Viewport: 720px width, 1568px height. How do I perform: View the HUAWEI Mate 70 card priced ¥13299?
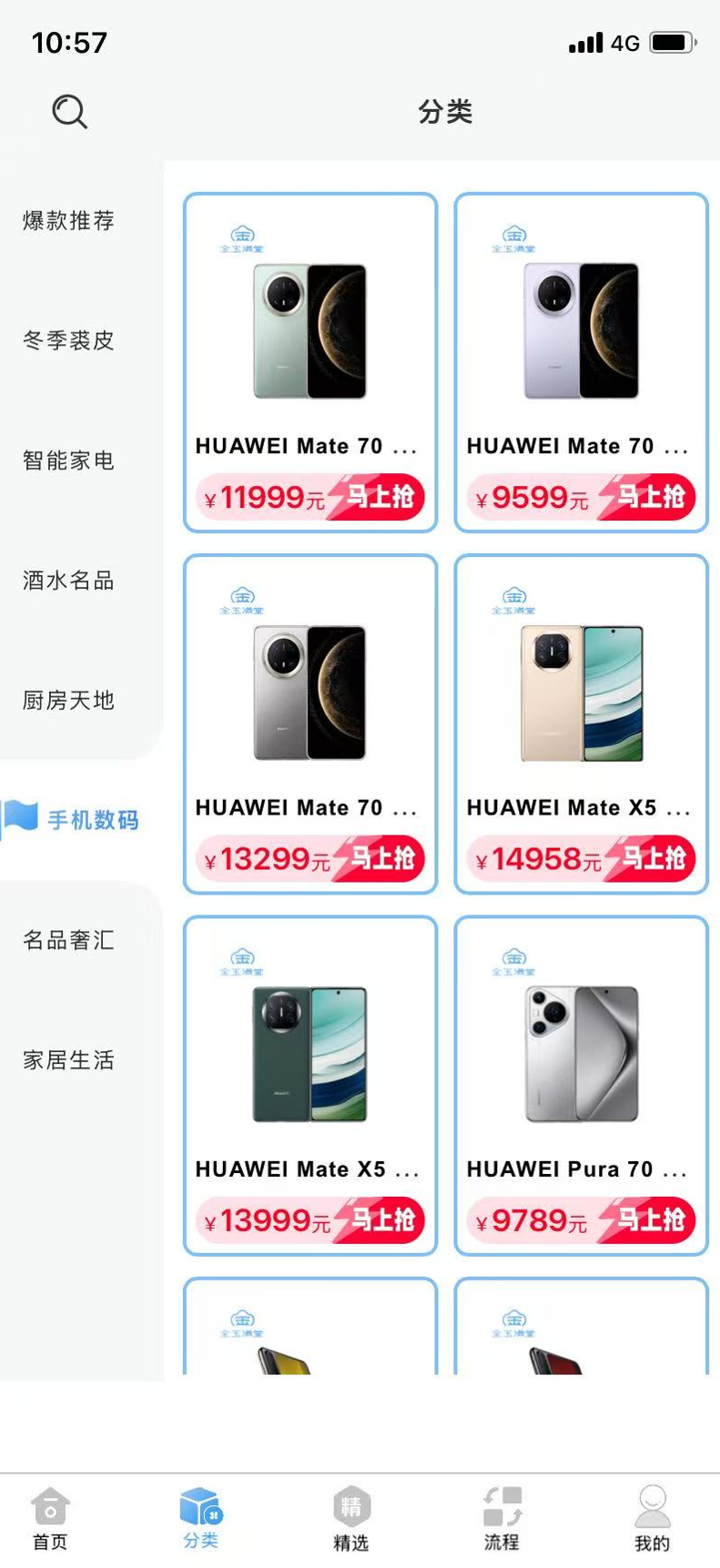[x=310, y=723]
